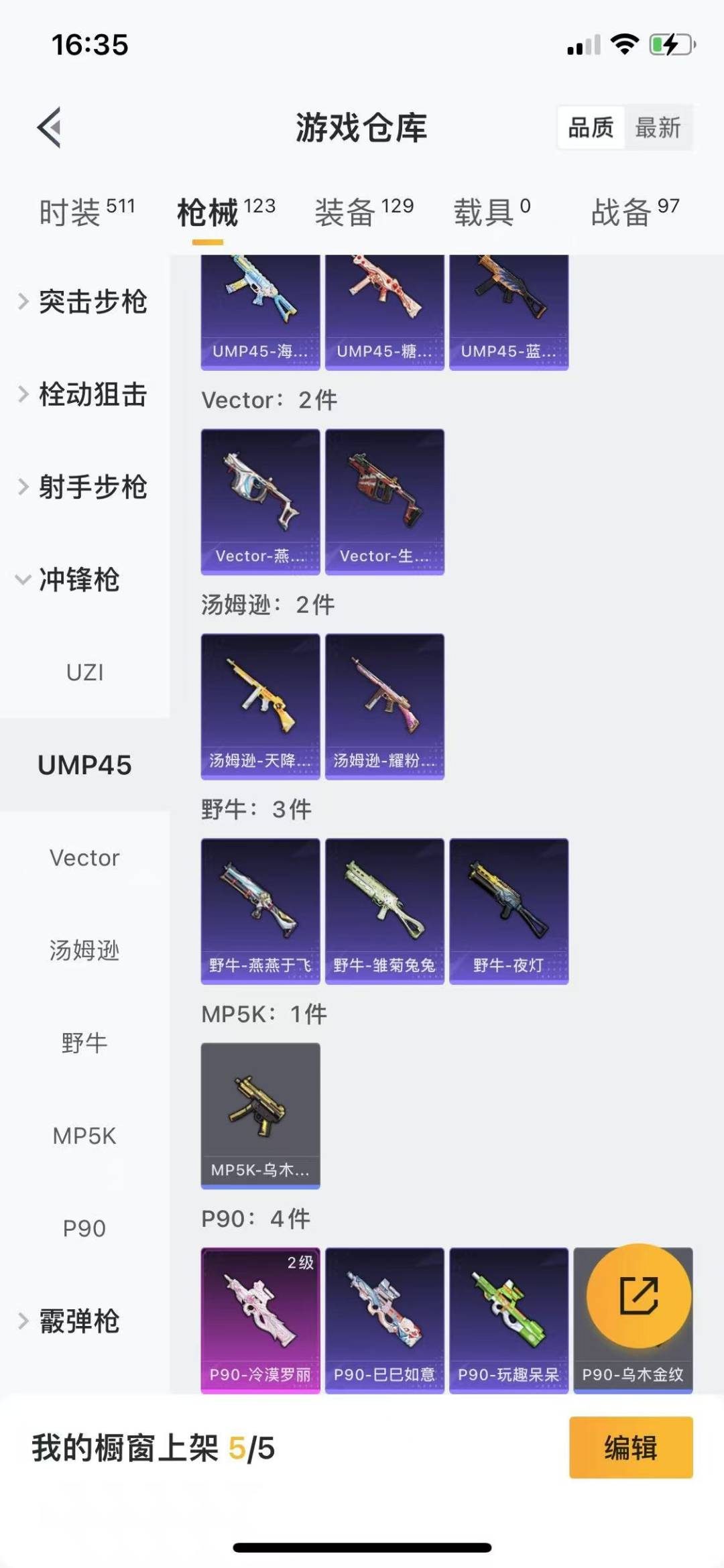
Task: Open the 战备 tab
Action: tap(635, 212)
